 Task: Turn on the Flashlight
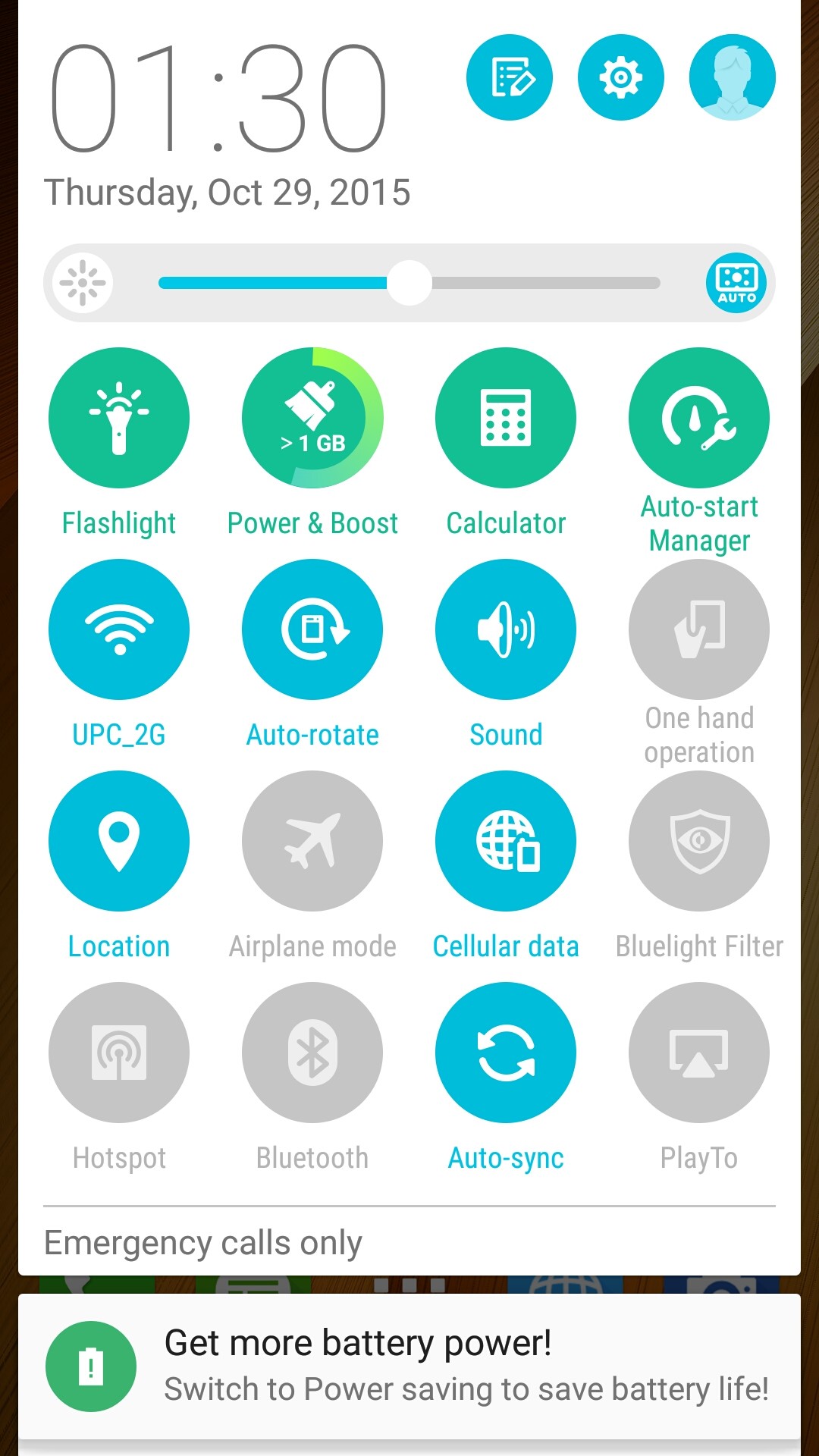point(119,418)
